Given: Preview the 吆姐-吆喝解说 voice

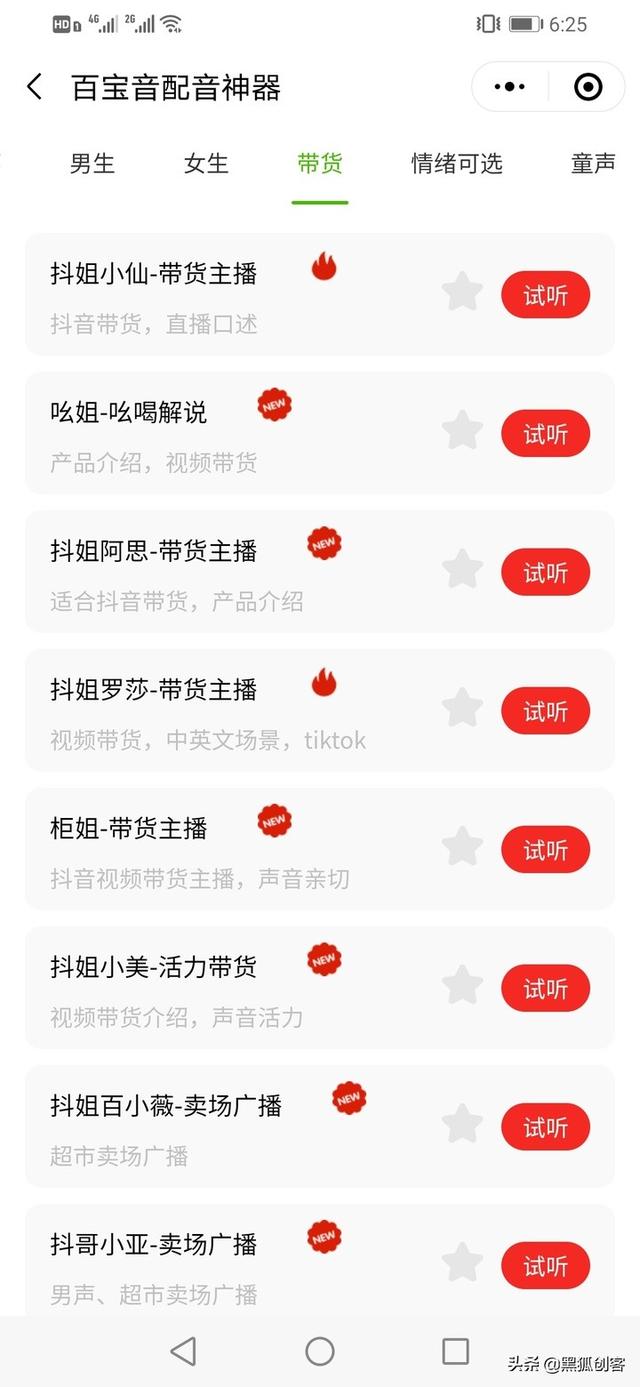Looking at the screenshot, I should pyautogui.click(x=545, y=434).
